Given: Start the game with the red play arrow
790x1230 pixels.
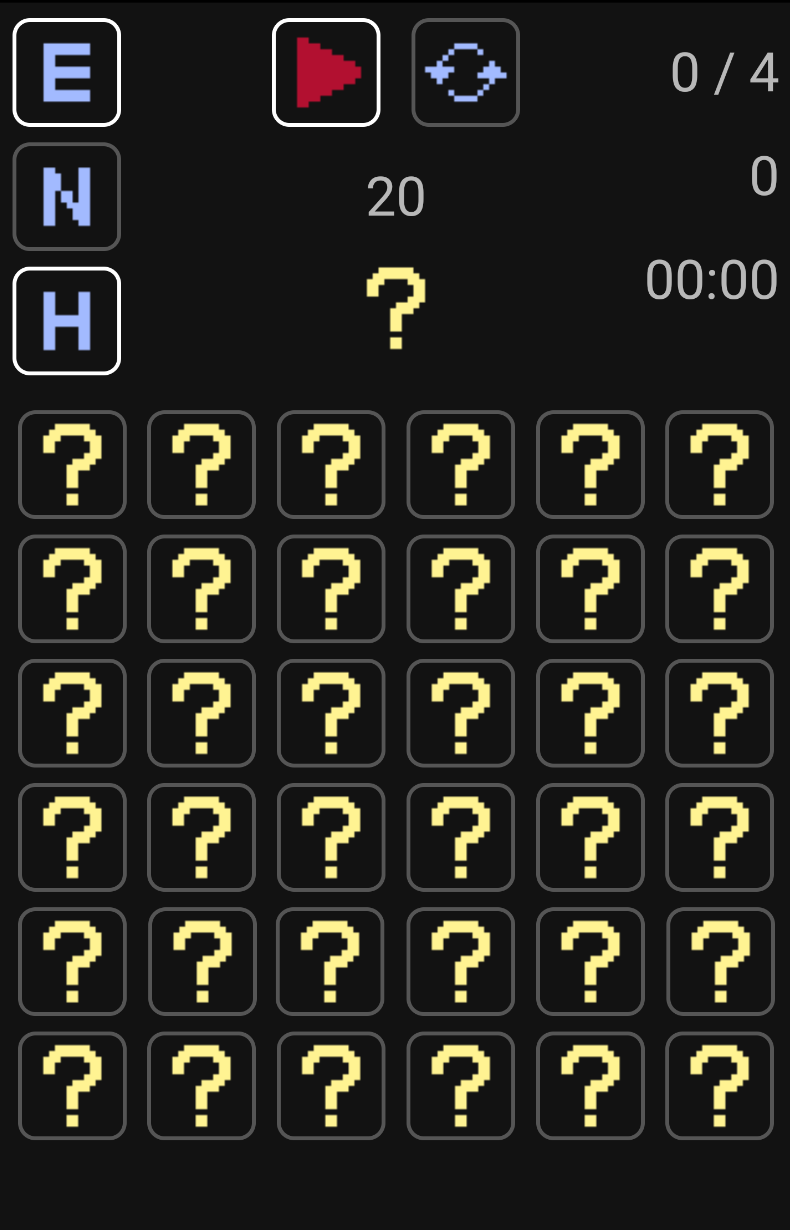Looking at the screenshot, I should click(326, 73).
